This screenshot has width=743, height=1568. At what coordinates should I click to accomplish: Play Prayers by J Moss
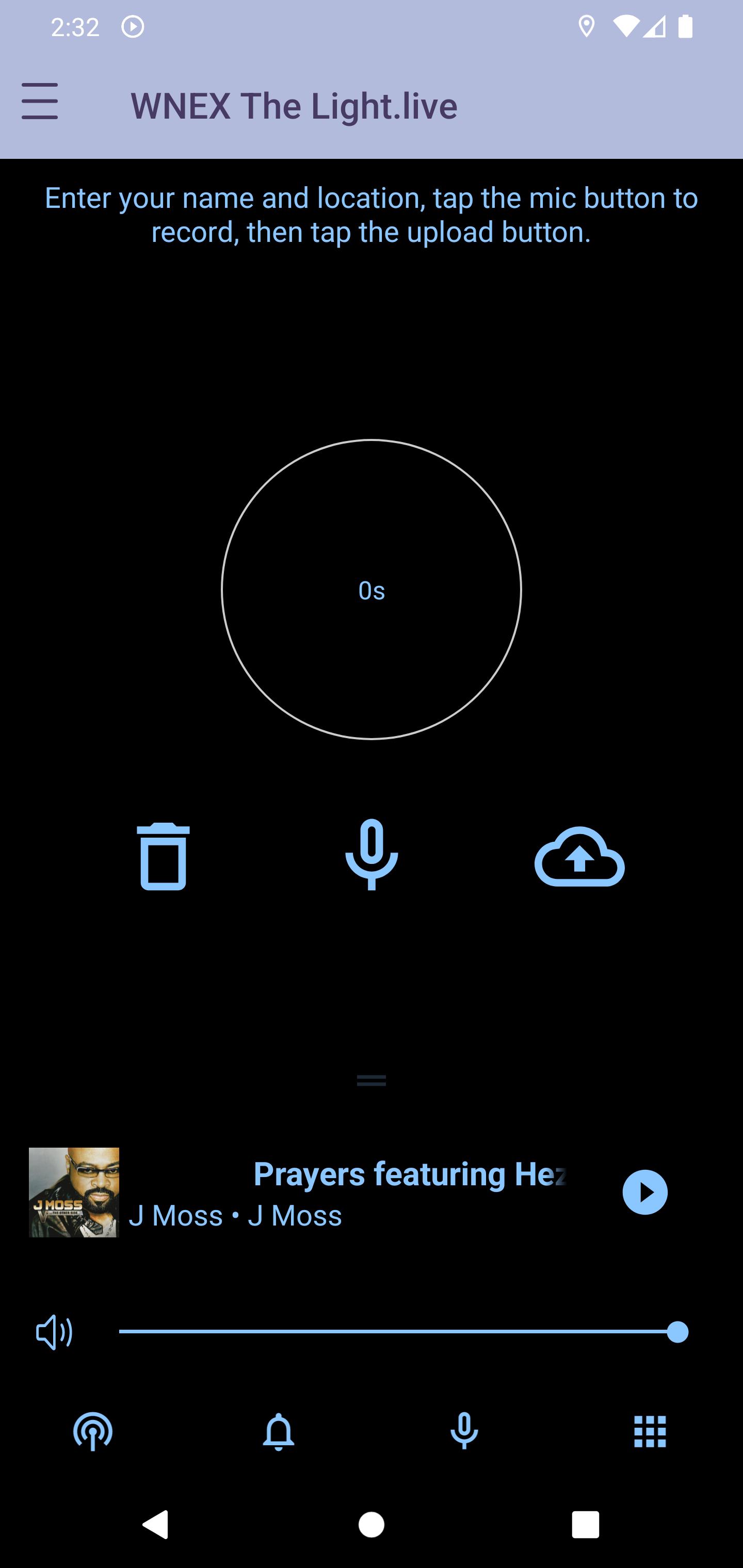(x=644, y=1192)
